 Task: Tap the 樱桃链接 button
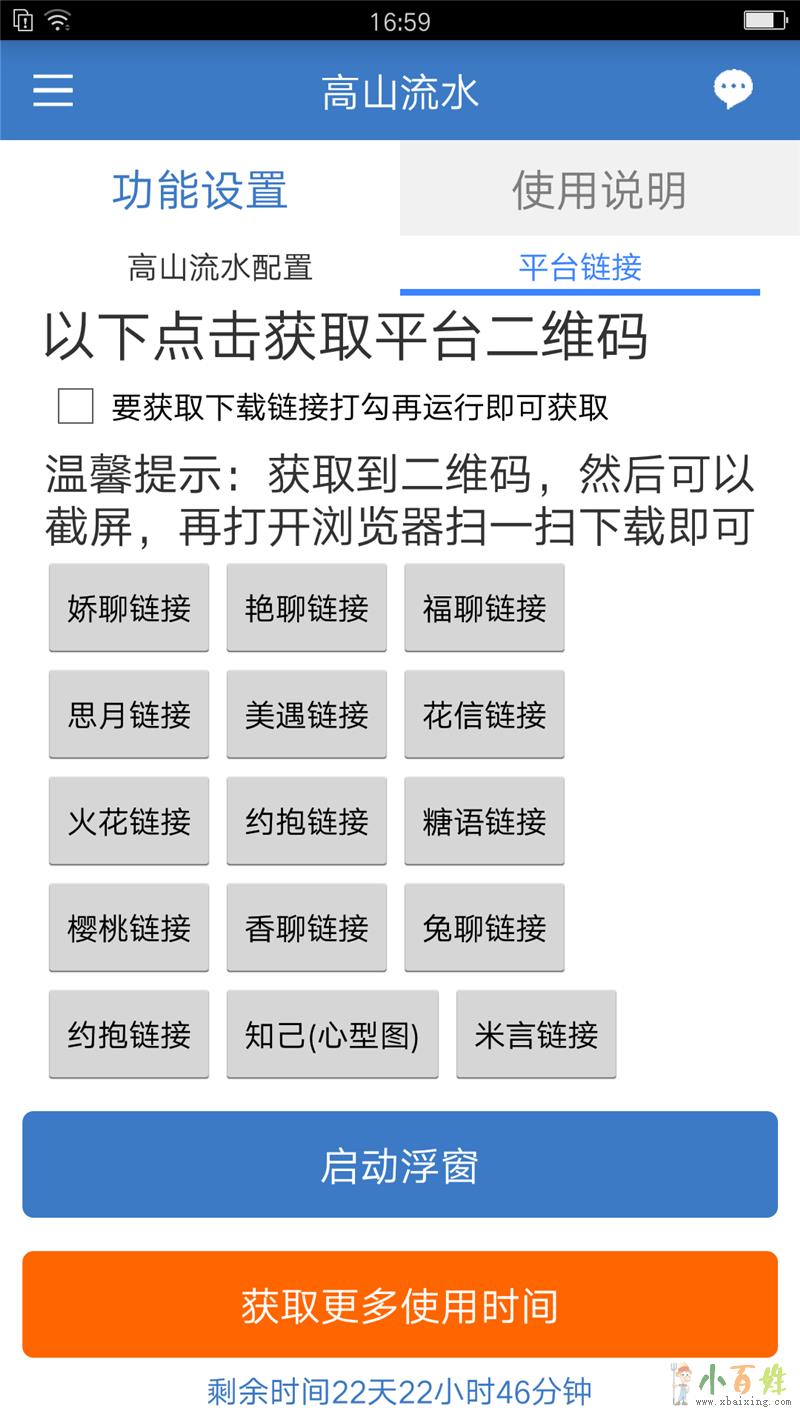click(x=129, y=928)
